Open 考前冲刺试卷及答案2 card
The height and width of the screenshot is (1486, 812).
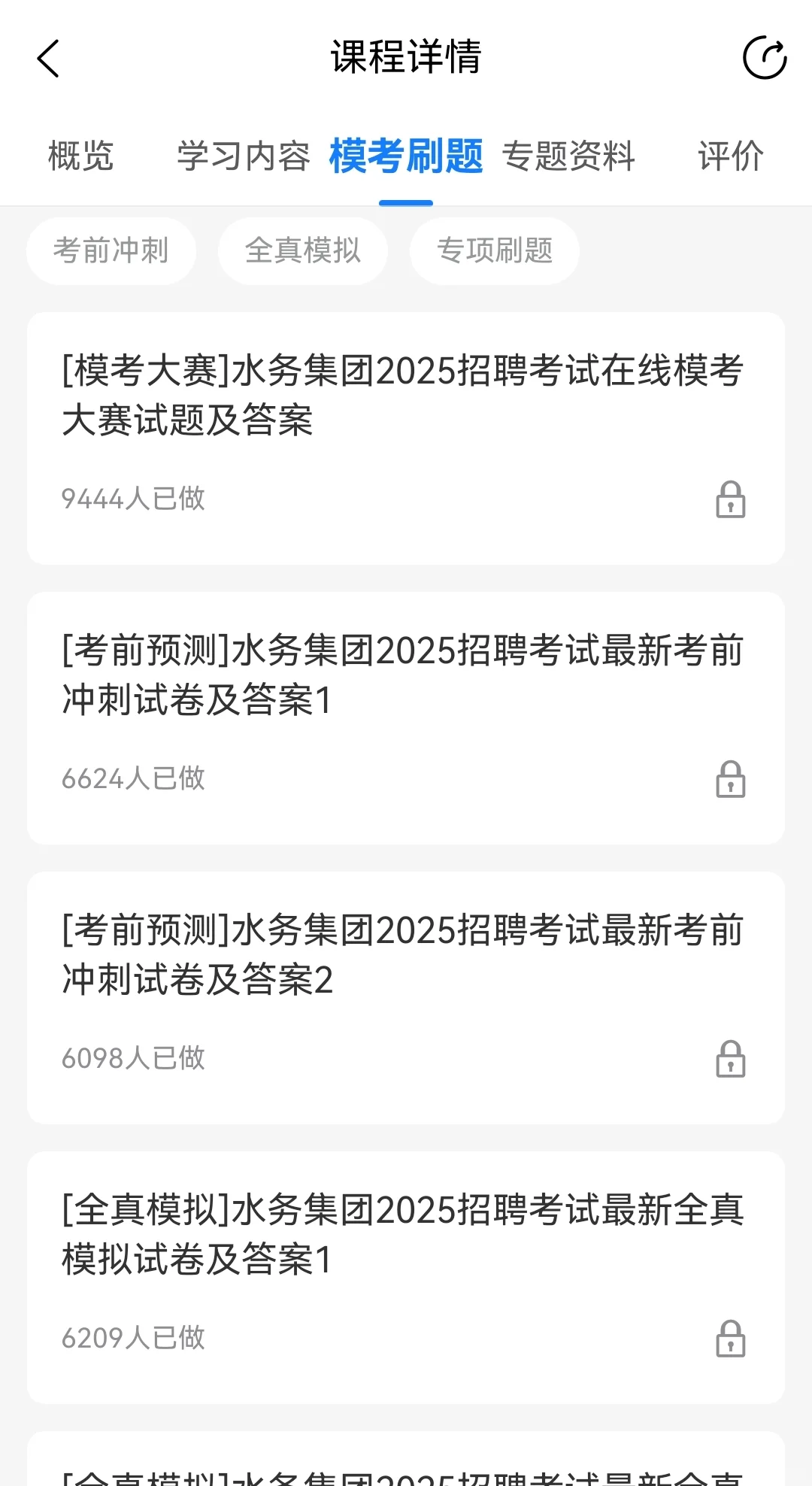406,998
